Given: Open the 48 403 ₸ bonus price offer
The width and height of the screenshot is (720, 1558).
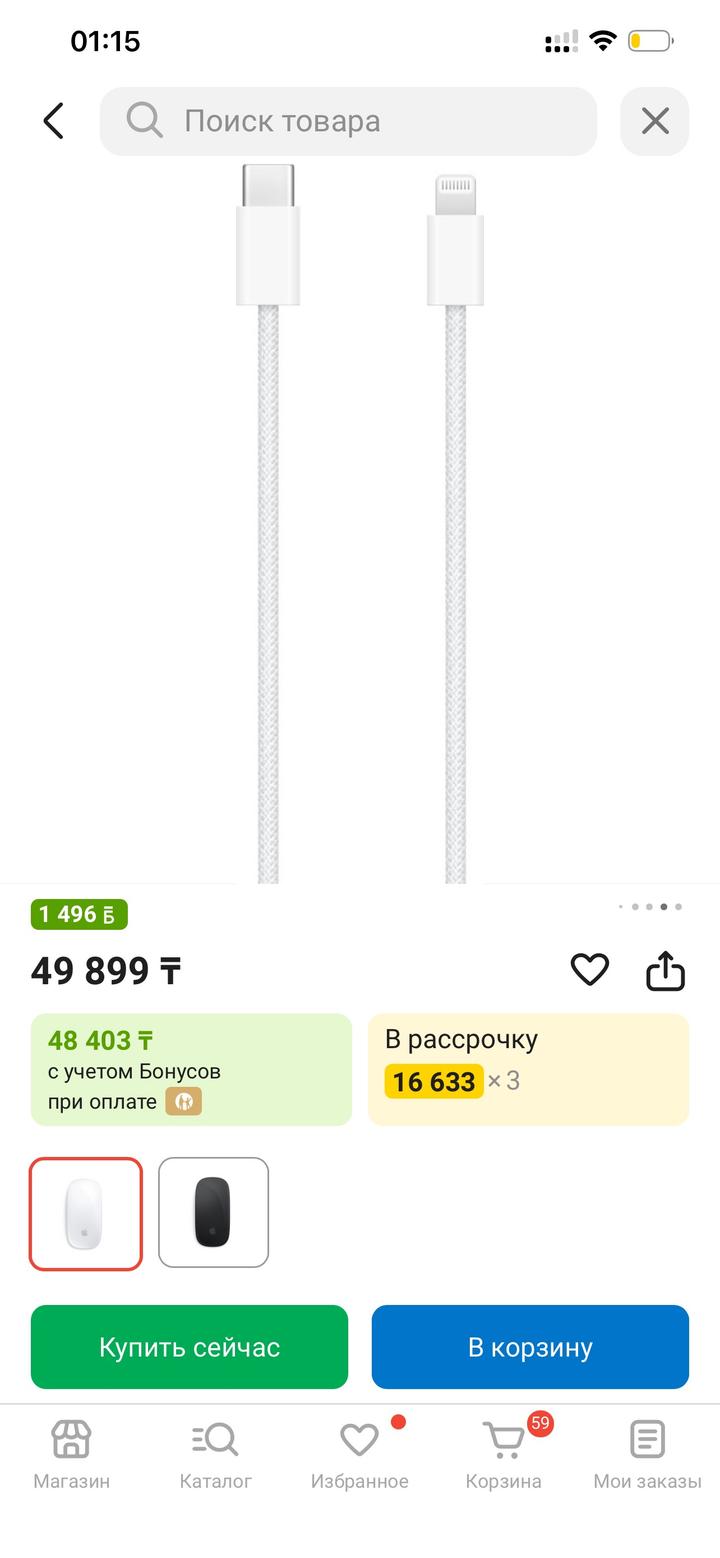Looking at the screenshot, I should pyautogui.click(x=191, y=1069).
